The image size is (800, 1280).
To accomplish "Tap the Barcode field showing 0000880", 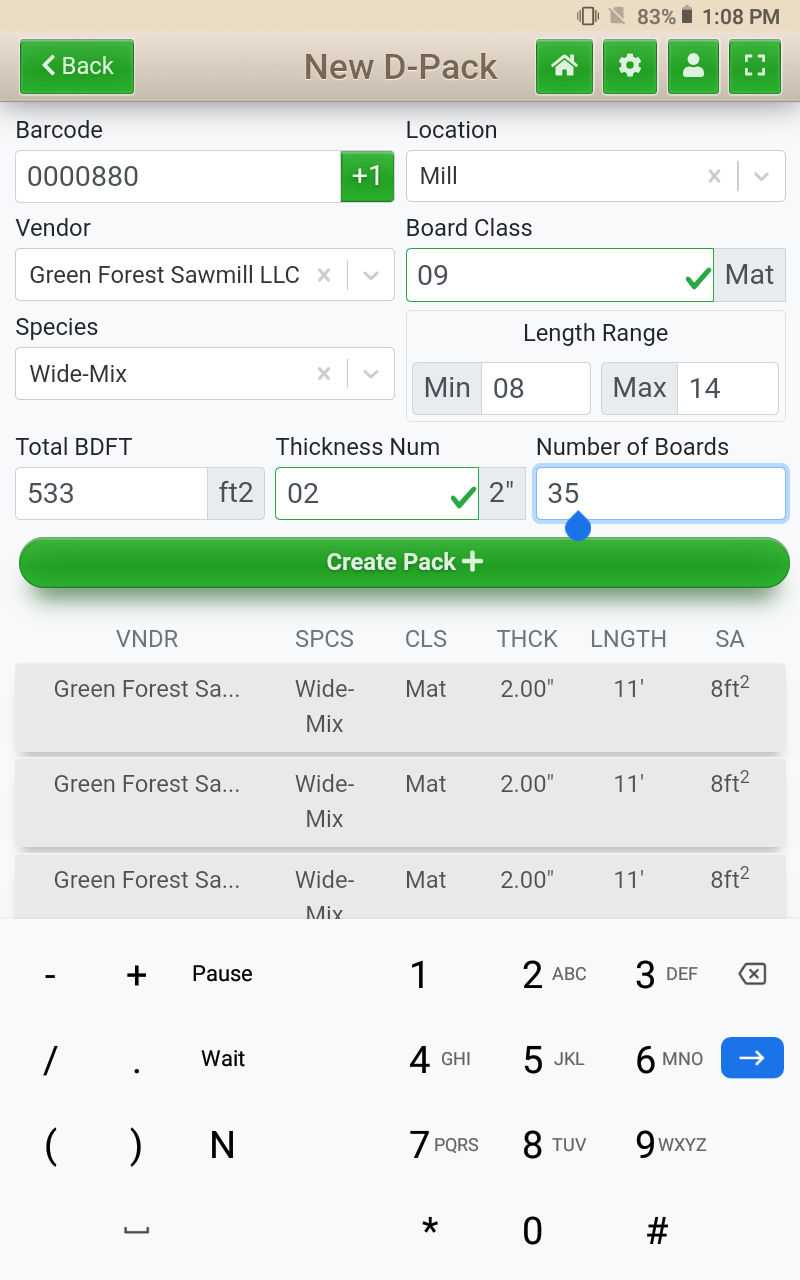I will pos(178,177).
